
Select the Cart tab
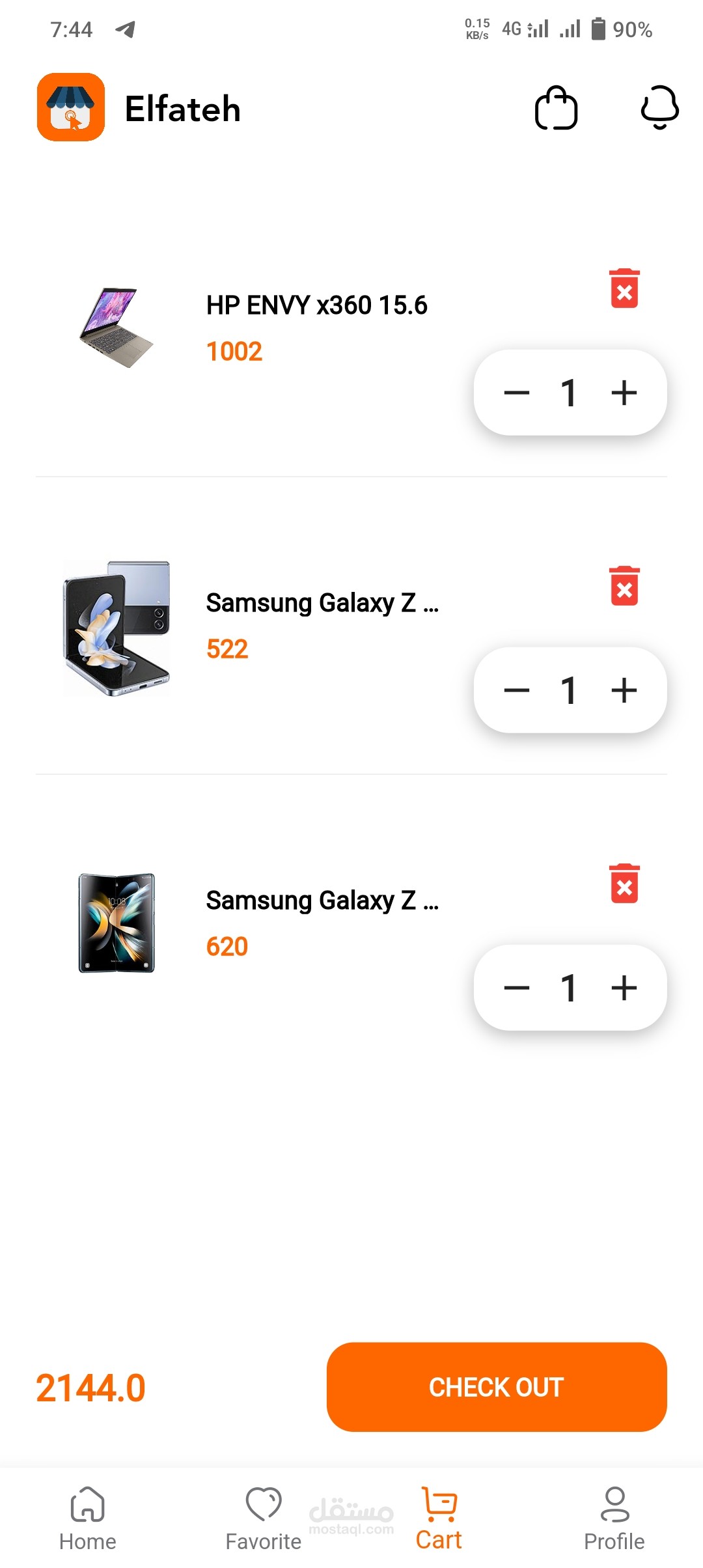point(439,1519)
